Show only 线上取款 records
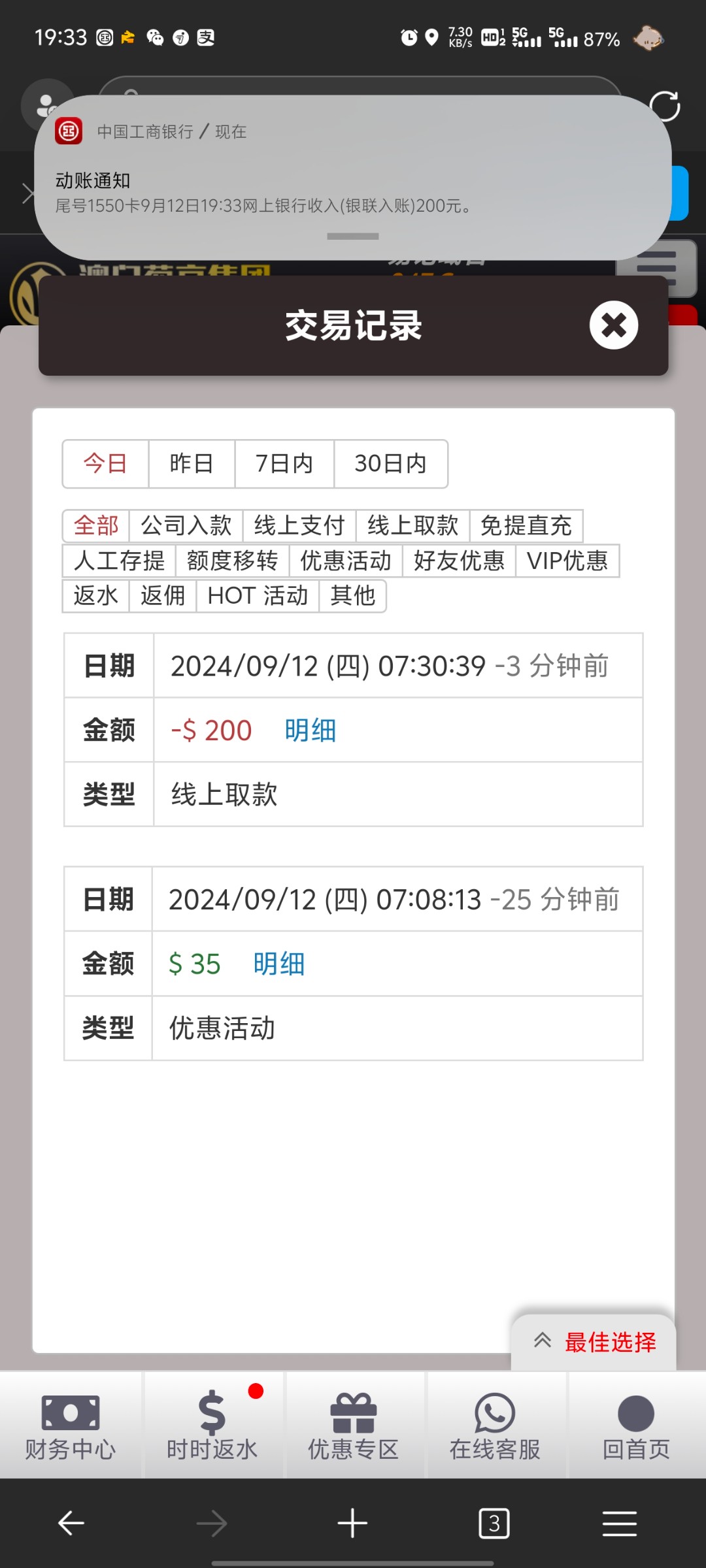The height and width of the screenshot is (1568, 706). [x=412, y=526]
